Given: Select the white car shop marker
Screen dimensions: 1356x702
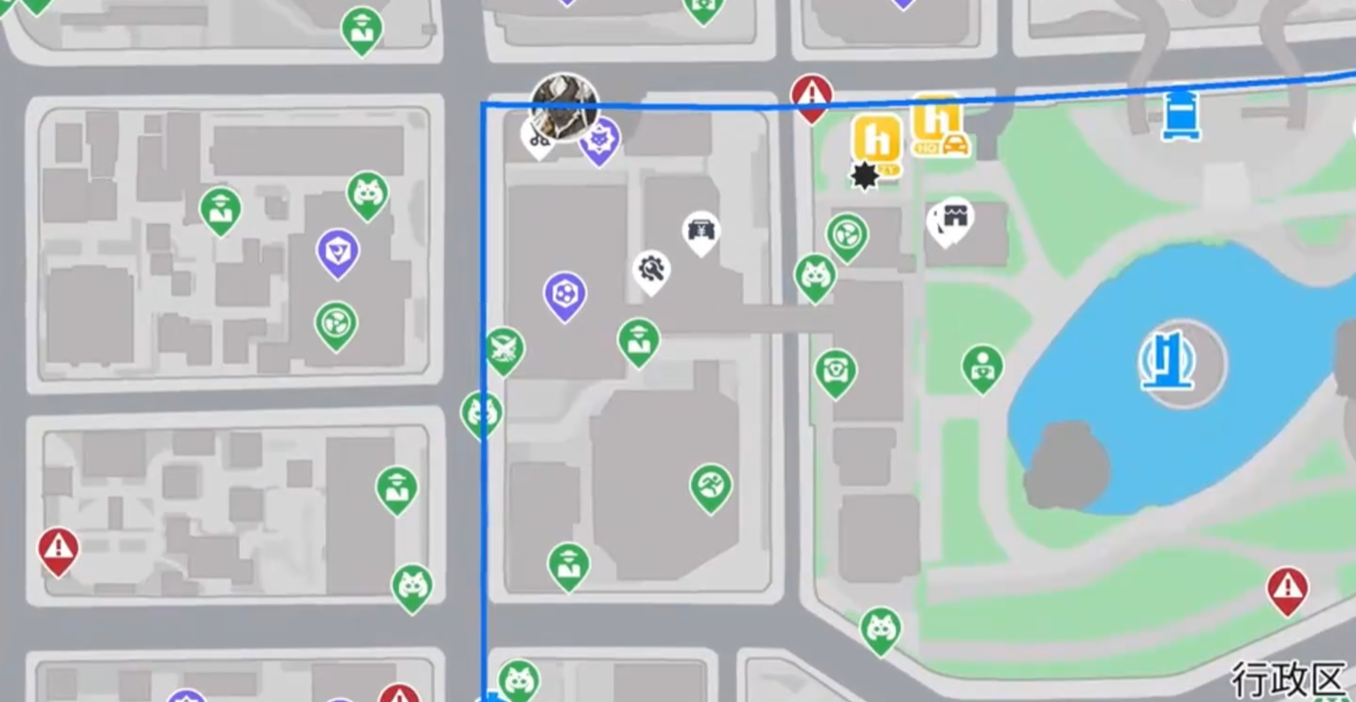Looking at the screenshot, I should pos(701,232).
